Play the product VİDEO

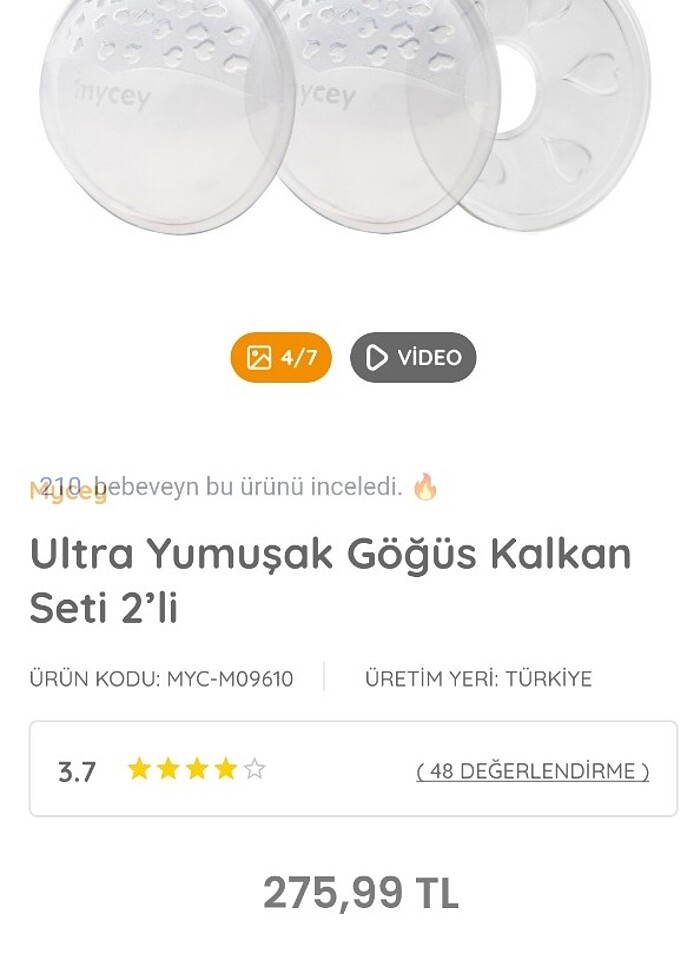coord(413,357)
